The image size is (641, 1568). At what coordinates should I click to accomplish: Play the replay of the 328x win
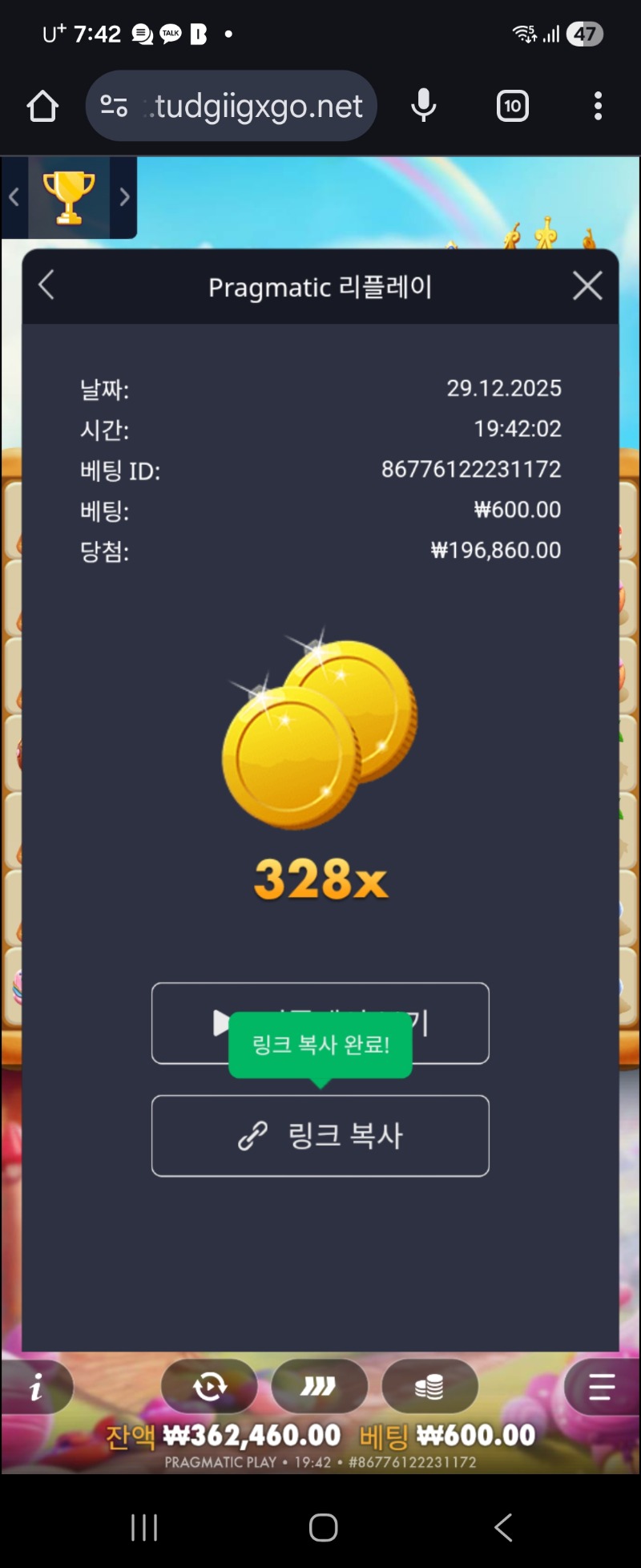tap(192, 1023)
